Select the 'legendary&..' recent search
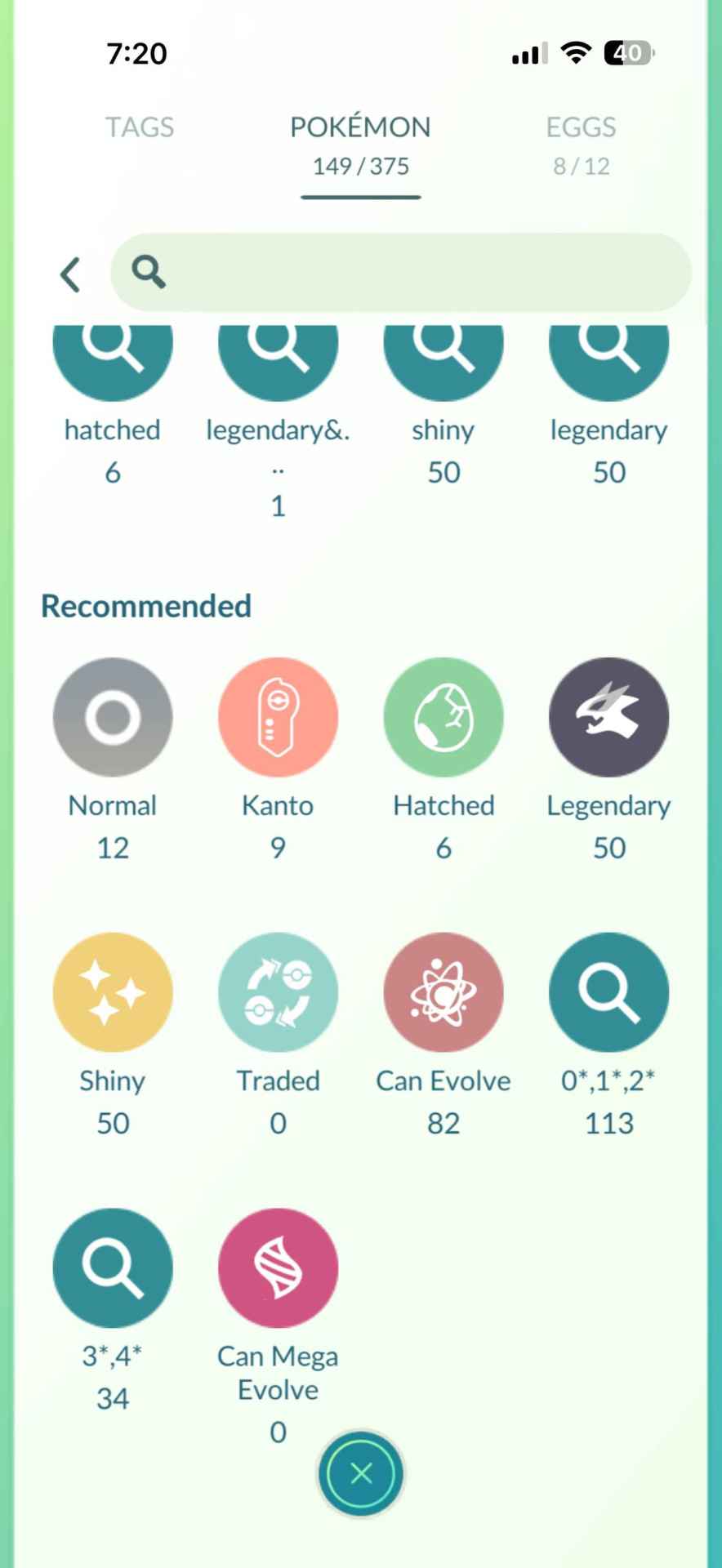This screenshot has width=722, height=1568. click(x=278, y=359)
